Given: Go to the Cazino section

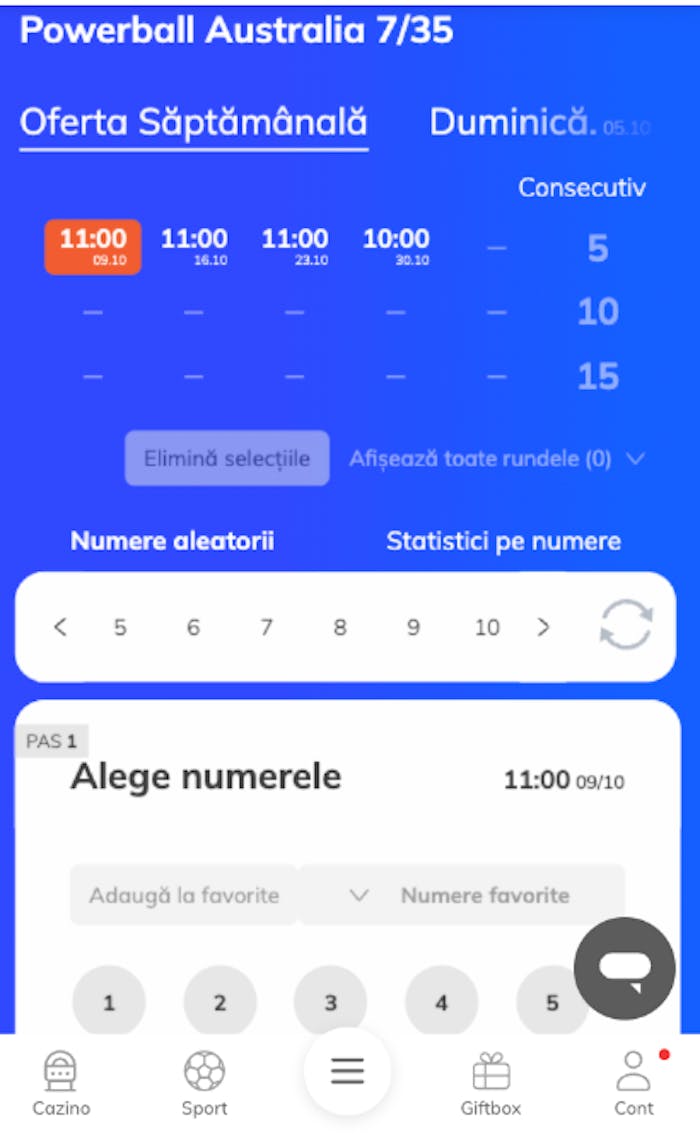Looking at the screenshot, I should point(61,1083).
